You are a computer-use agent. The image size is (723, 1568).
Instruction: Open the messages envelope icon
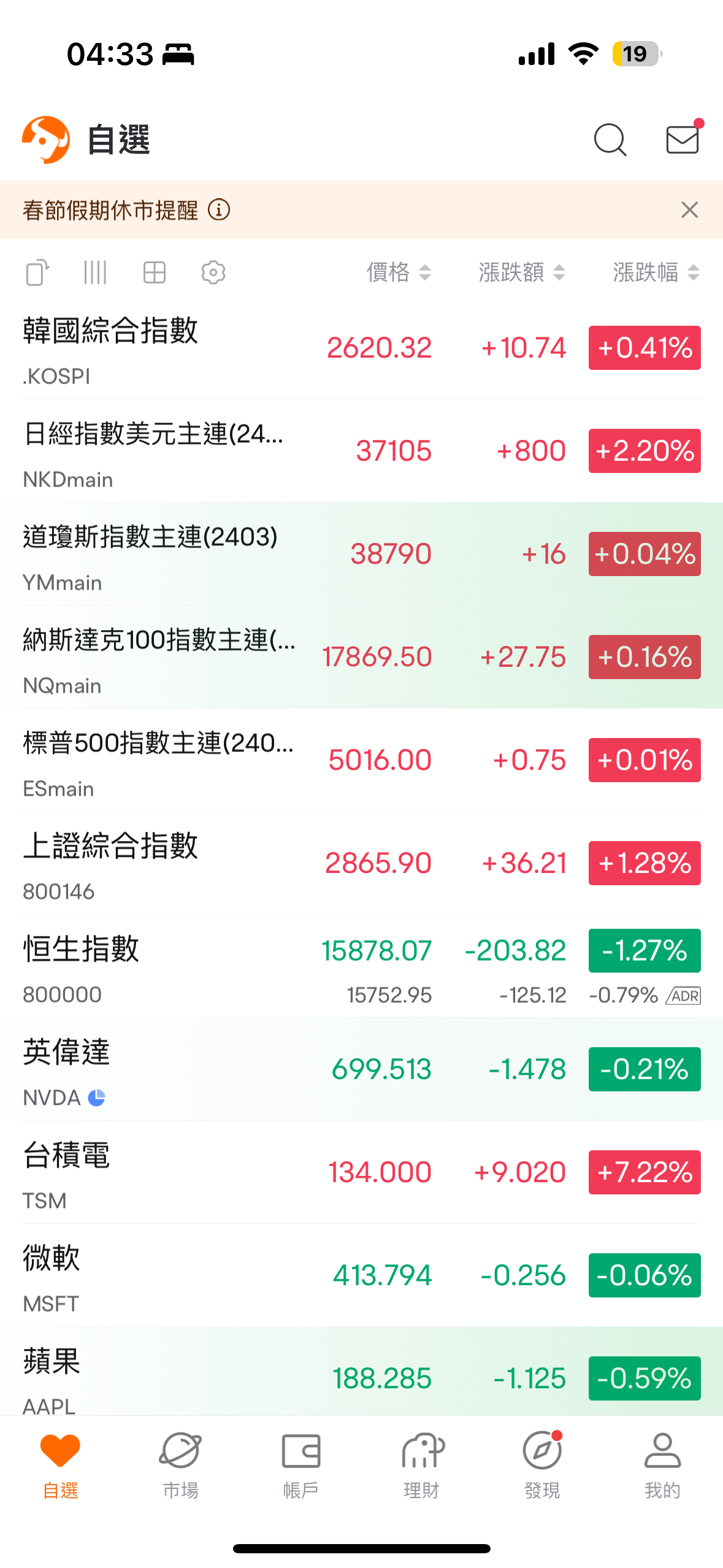pos(683,139)
